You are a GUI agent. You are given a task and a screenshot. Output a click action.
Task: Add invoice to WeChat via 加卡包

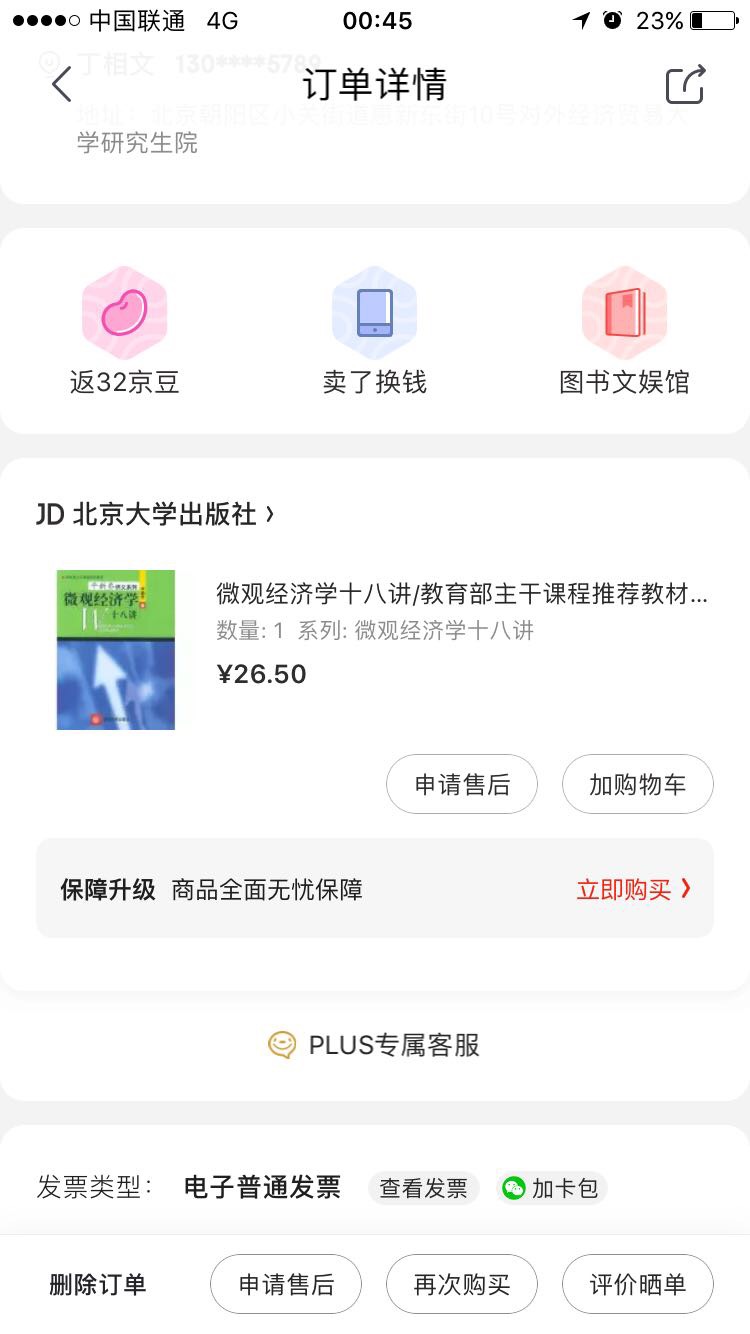552,1188
